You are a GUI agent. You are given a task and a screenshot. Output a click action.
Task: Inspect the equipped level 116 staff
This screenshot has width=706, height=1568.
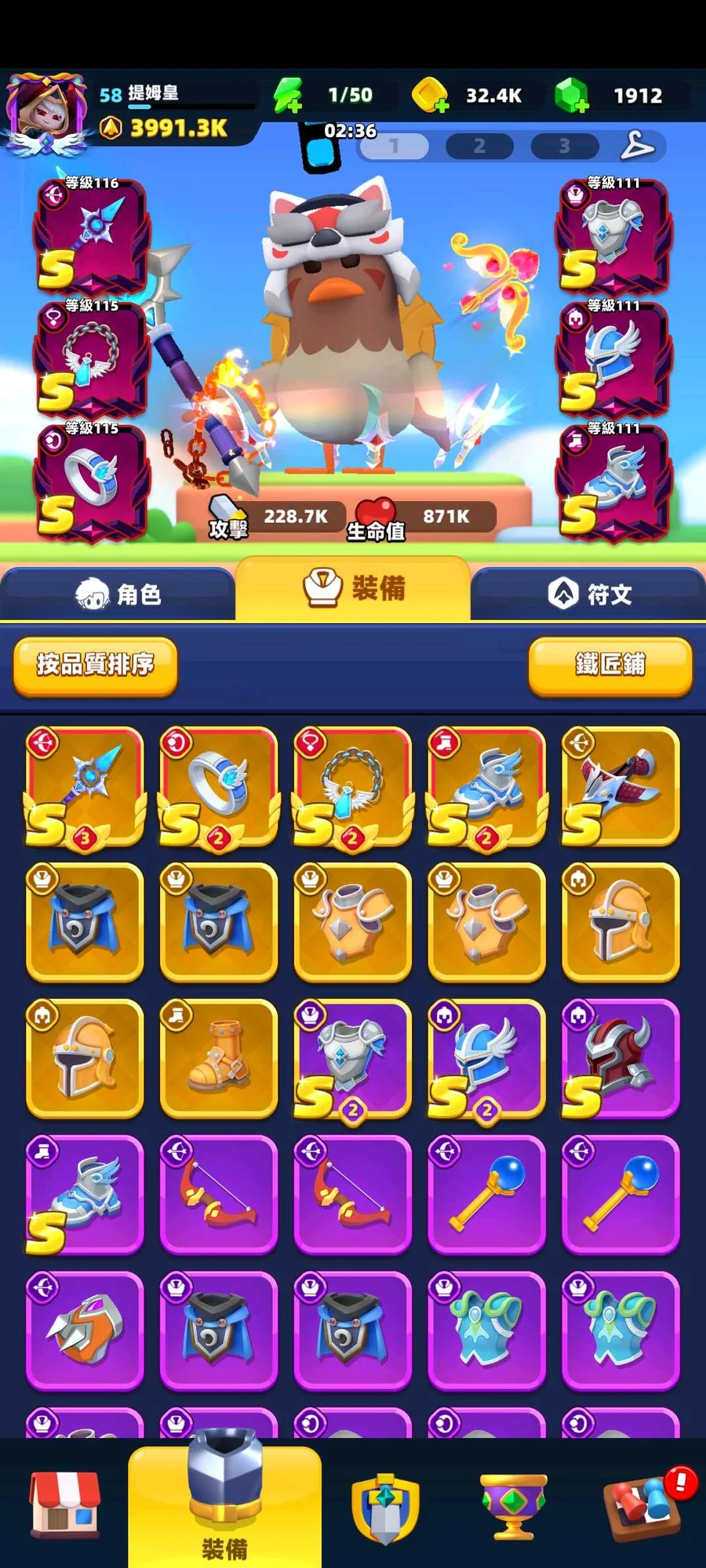tap(90, 235)
